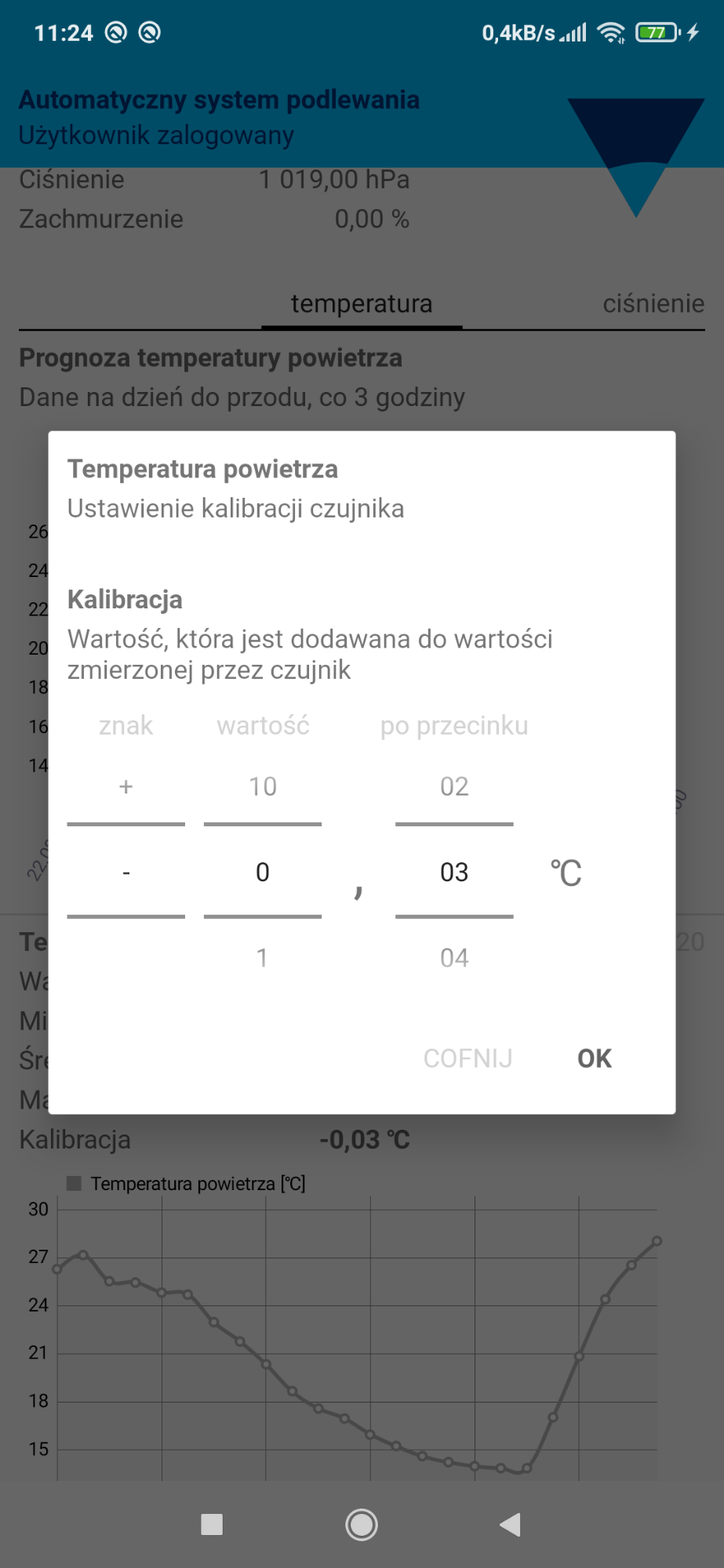
Task: Go to home screen via home button
Action: pos(362,1525)
